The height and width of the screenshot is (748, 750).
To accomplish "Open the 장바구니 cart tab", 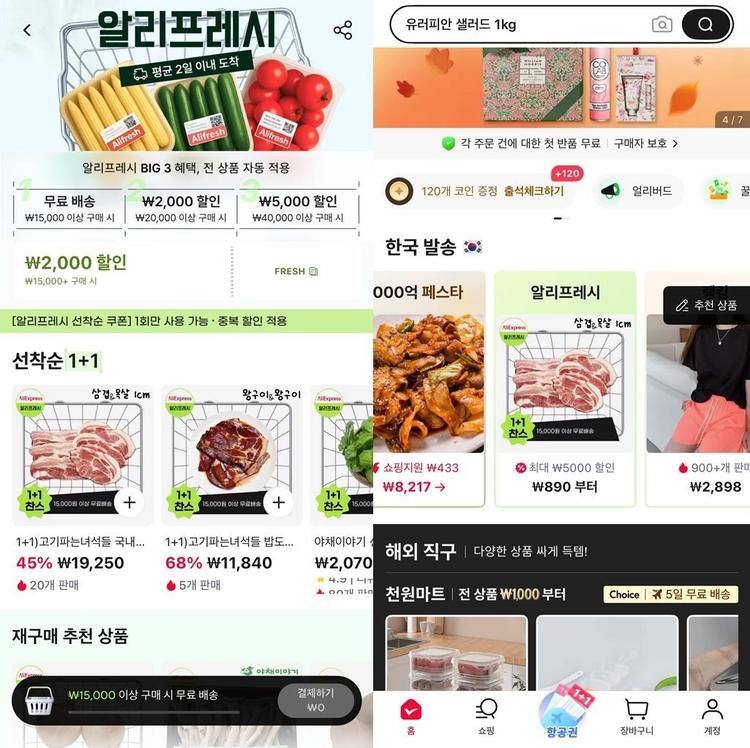I will 636,717.
